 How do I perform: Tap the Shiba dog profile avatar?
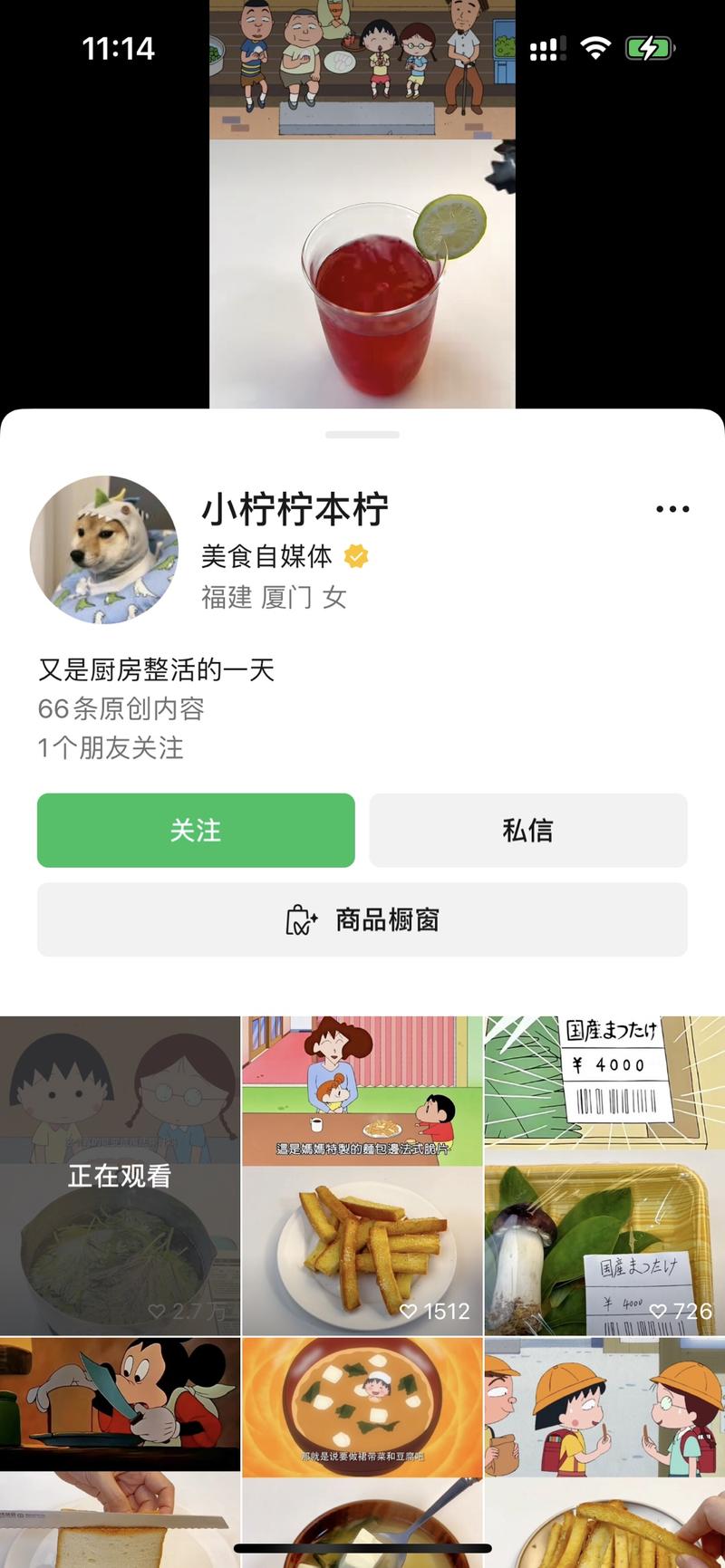point(104,550)
